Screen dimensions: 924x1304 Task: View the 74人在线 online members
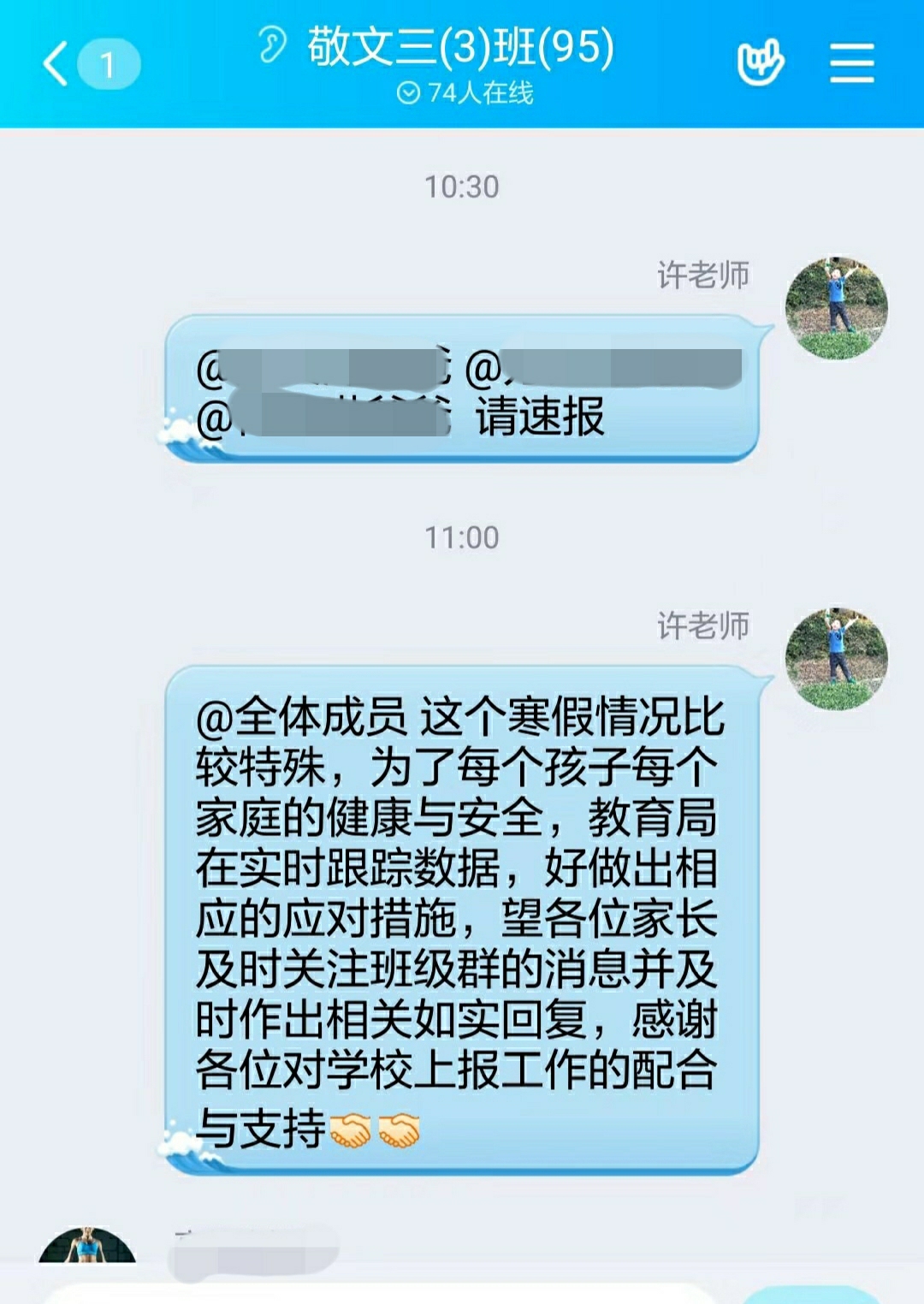(465, 92)
